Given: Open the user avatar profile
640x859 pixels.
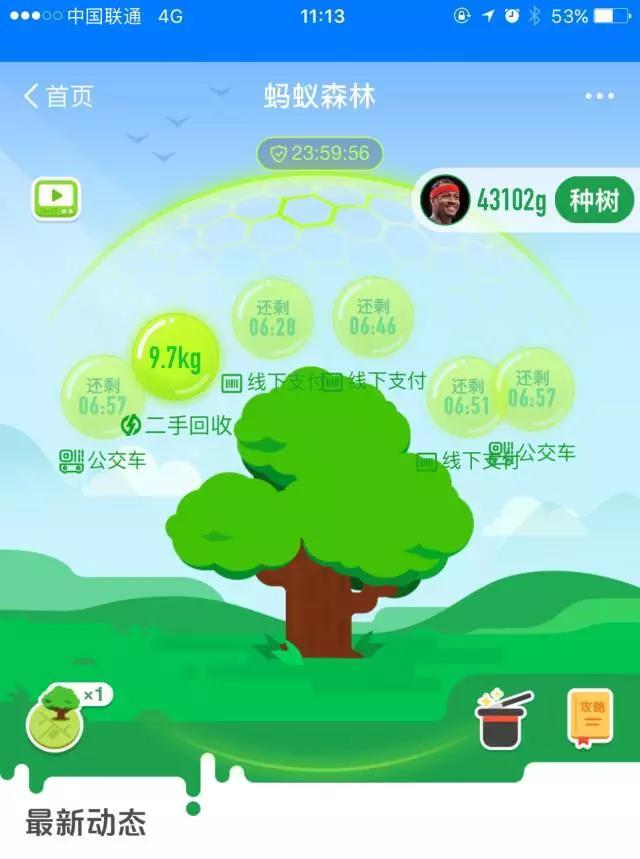Looking at the screenshot, I should tap(445, 200).
